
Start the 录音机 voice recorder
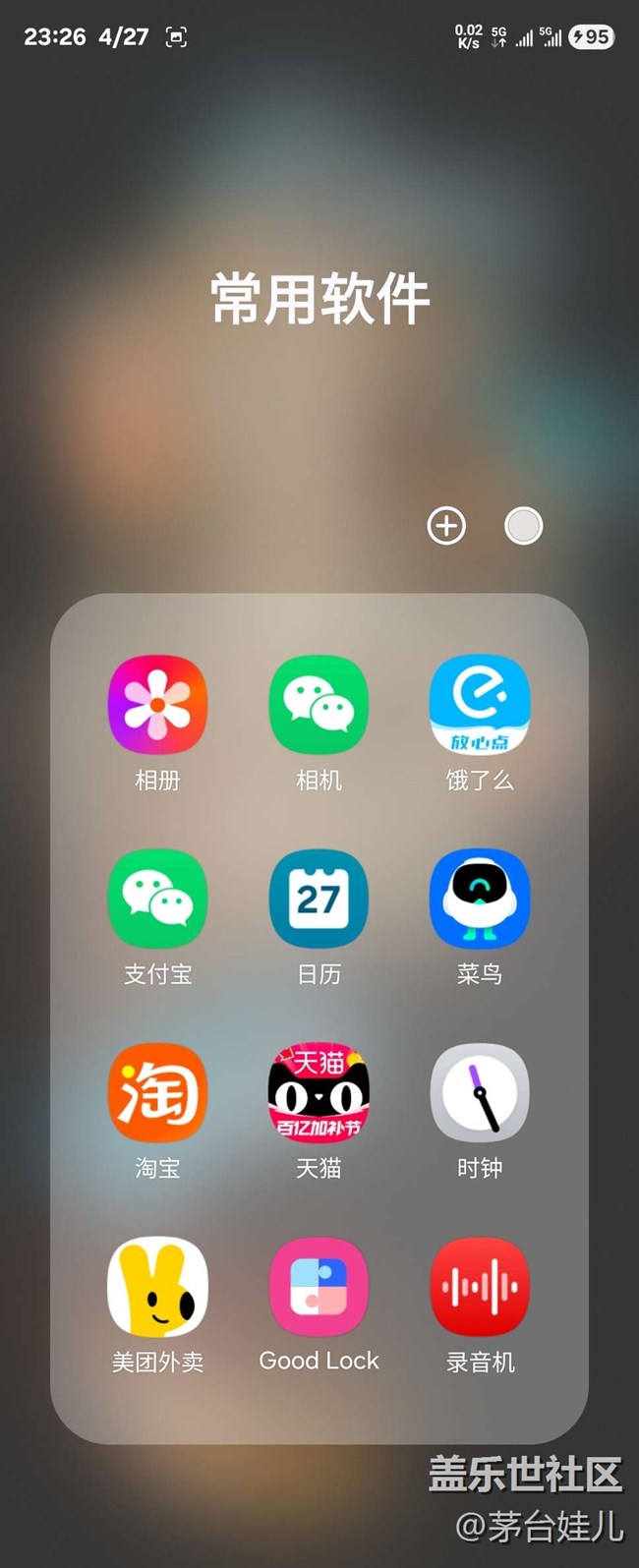tap(480, 1286)
